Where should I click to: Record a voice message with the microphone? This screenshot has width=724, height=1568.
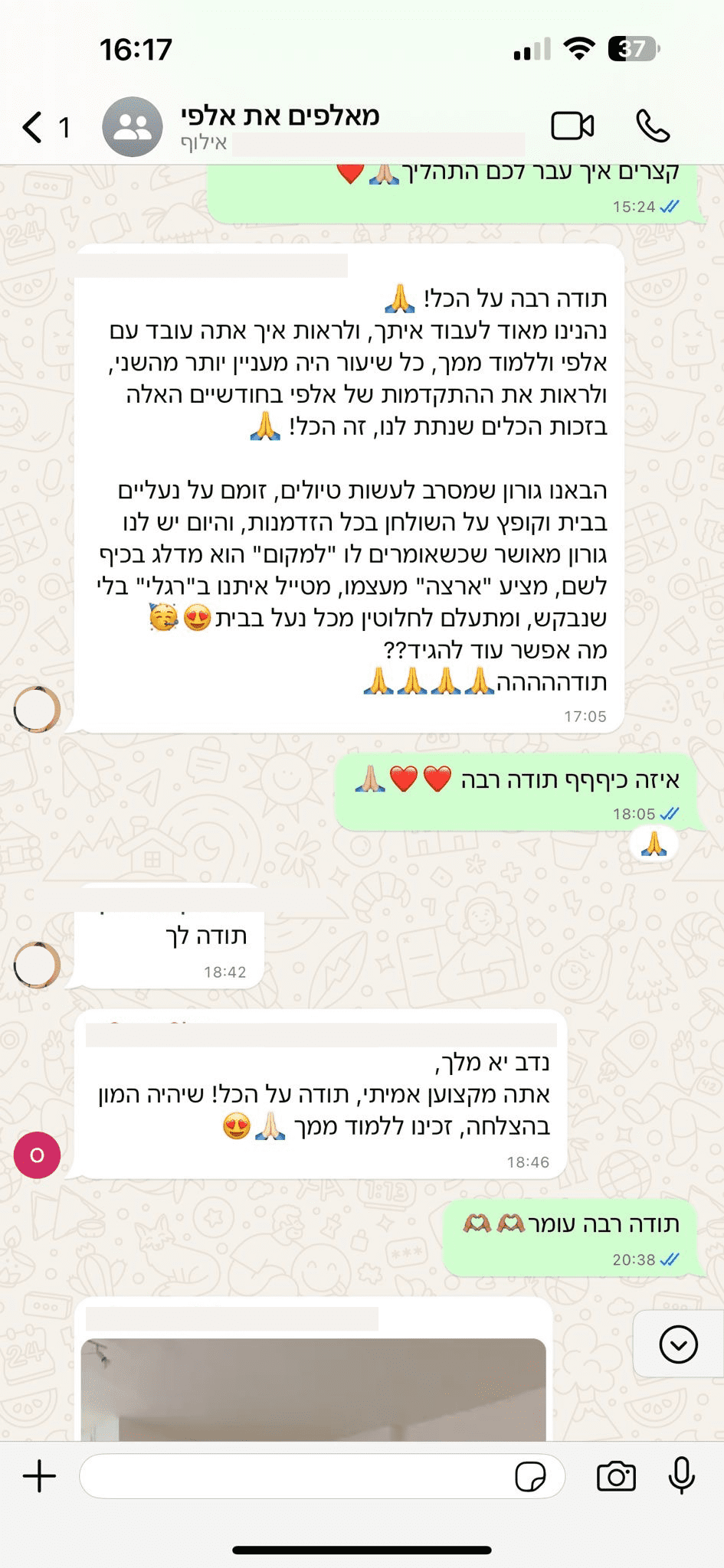pyautogui.click(x=681, y=1475)
